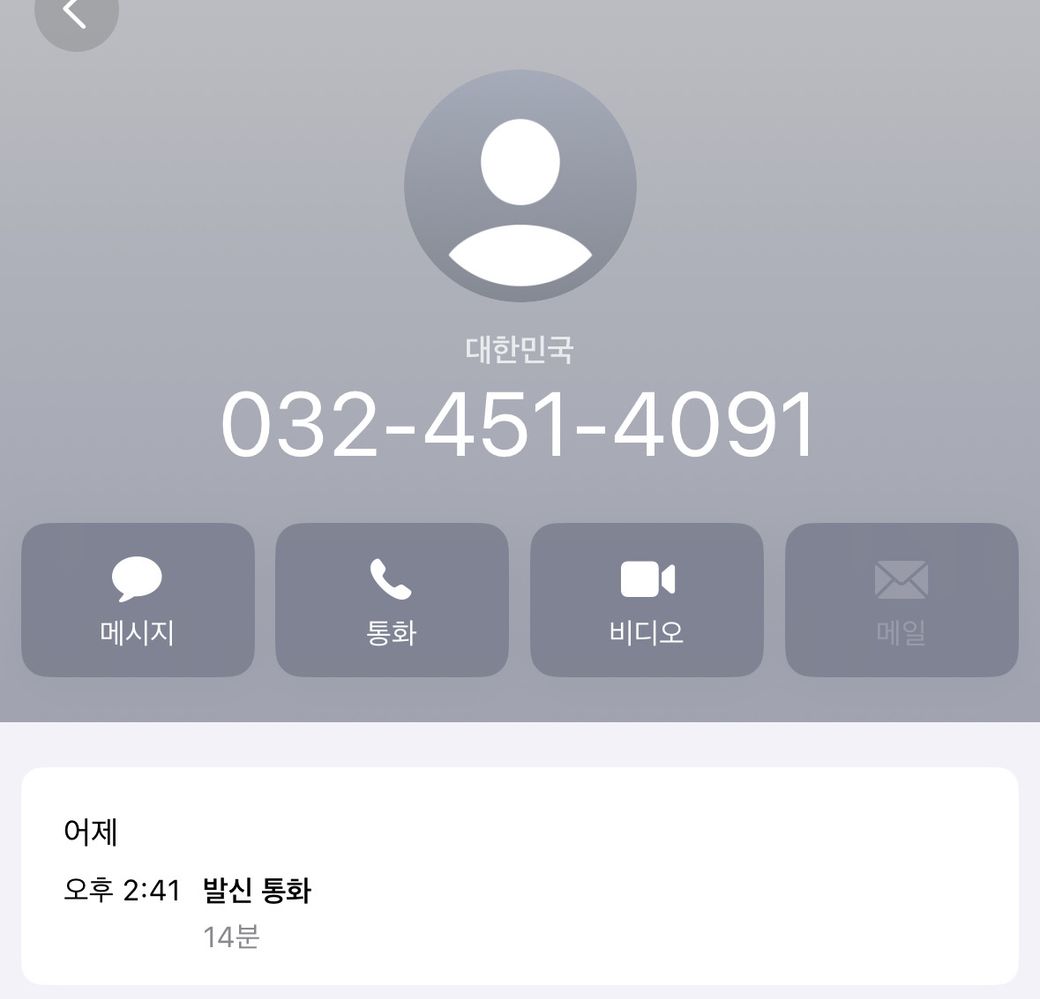Send a message via 메시지 button
This screenshot has height=999, width=1040.
(x=138, y=600)
